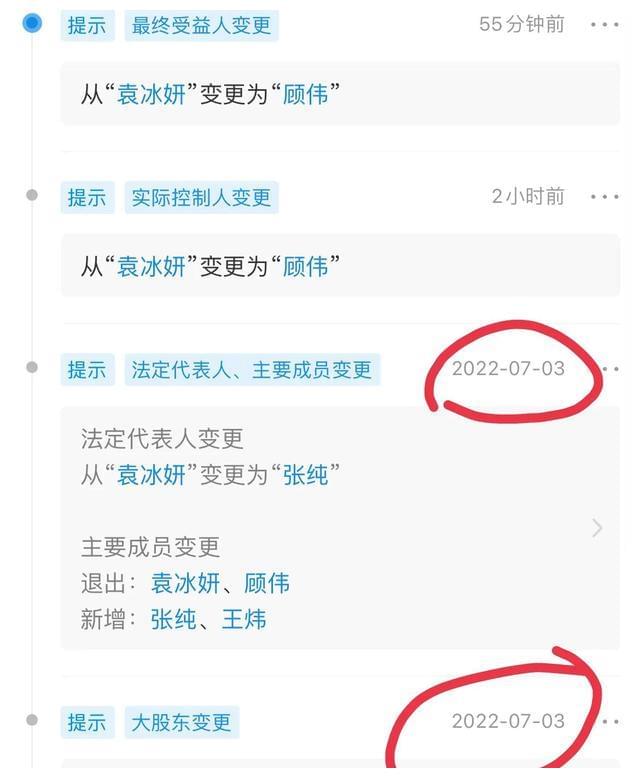Open 张纯 link in 法定代表人变更 line

tap(305, 475)
